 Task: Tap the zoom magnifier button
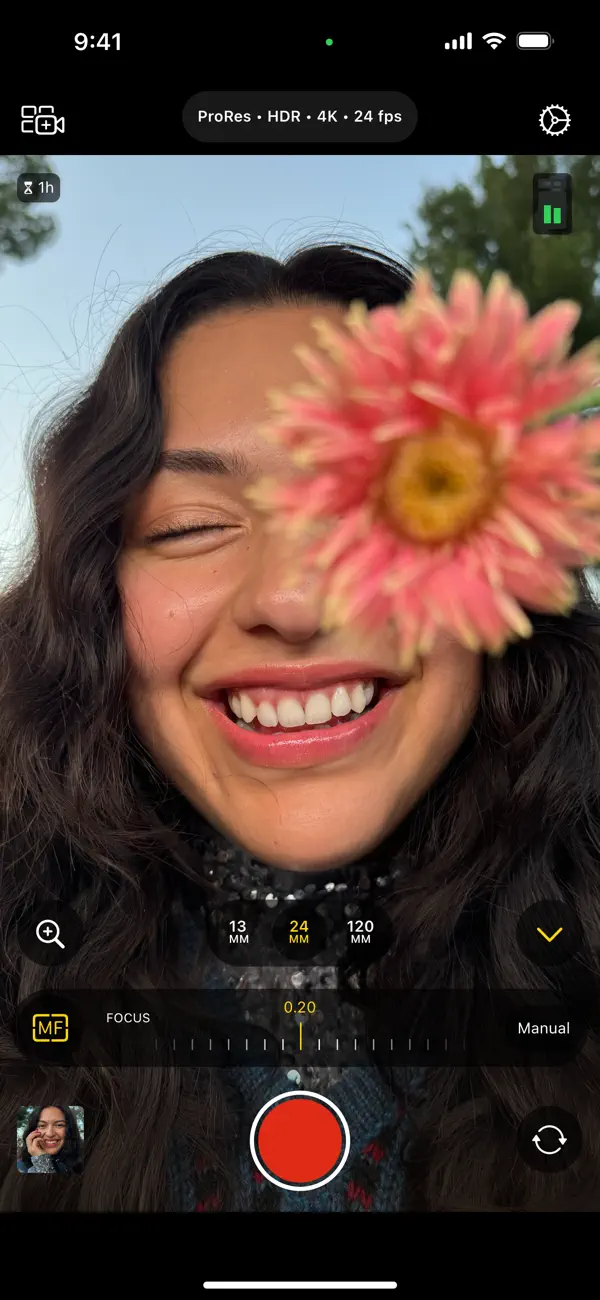50,934
